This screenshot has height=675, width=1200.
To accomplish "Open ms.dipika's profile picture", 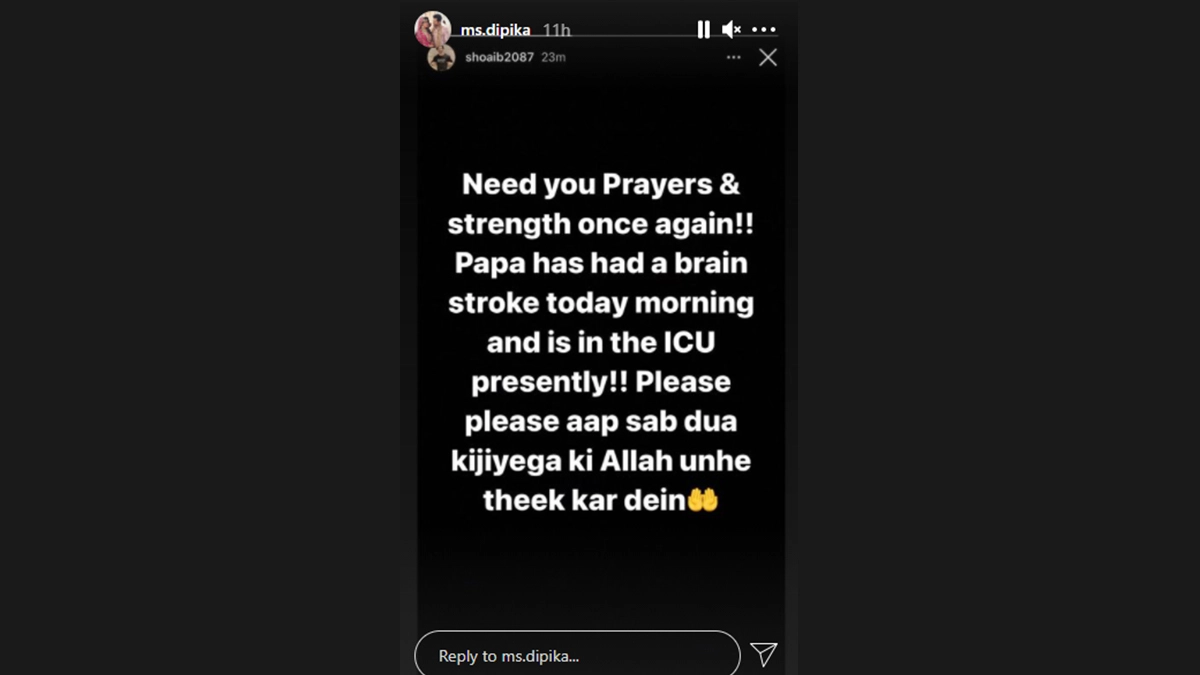I will tap(432, 29).
